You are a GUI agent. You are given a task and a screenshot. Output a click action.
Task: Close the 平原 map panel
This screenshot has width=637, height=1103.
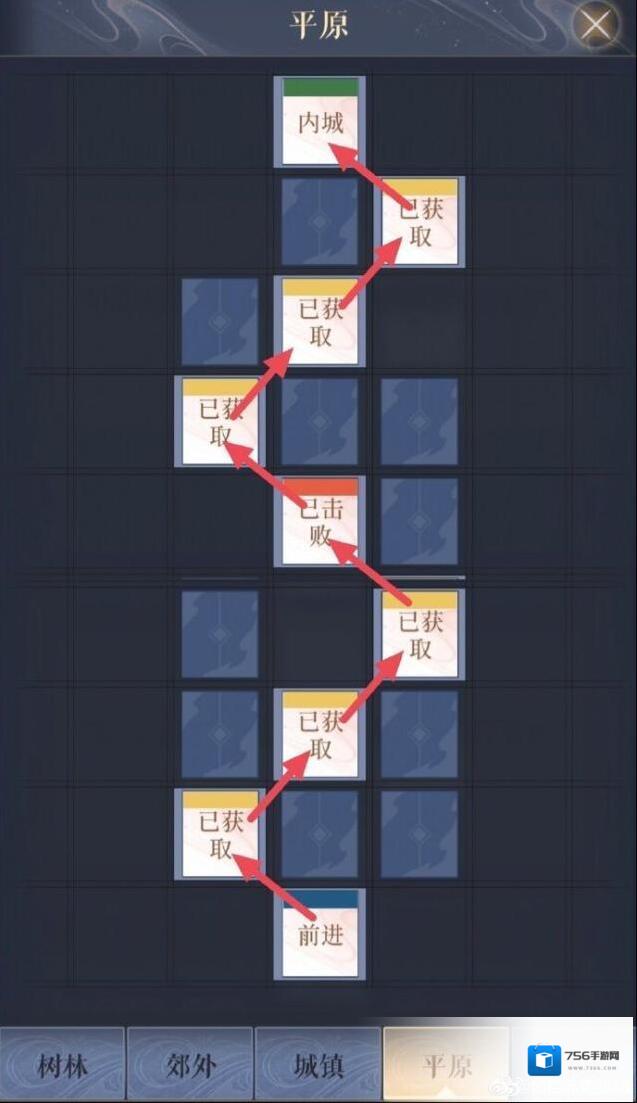[597, 25]
